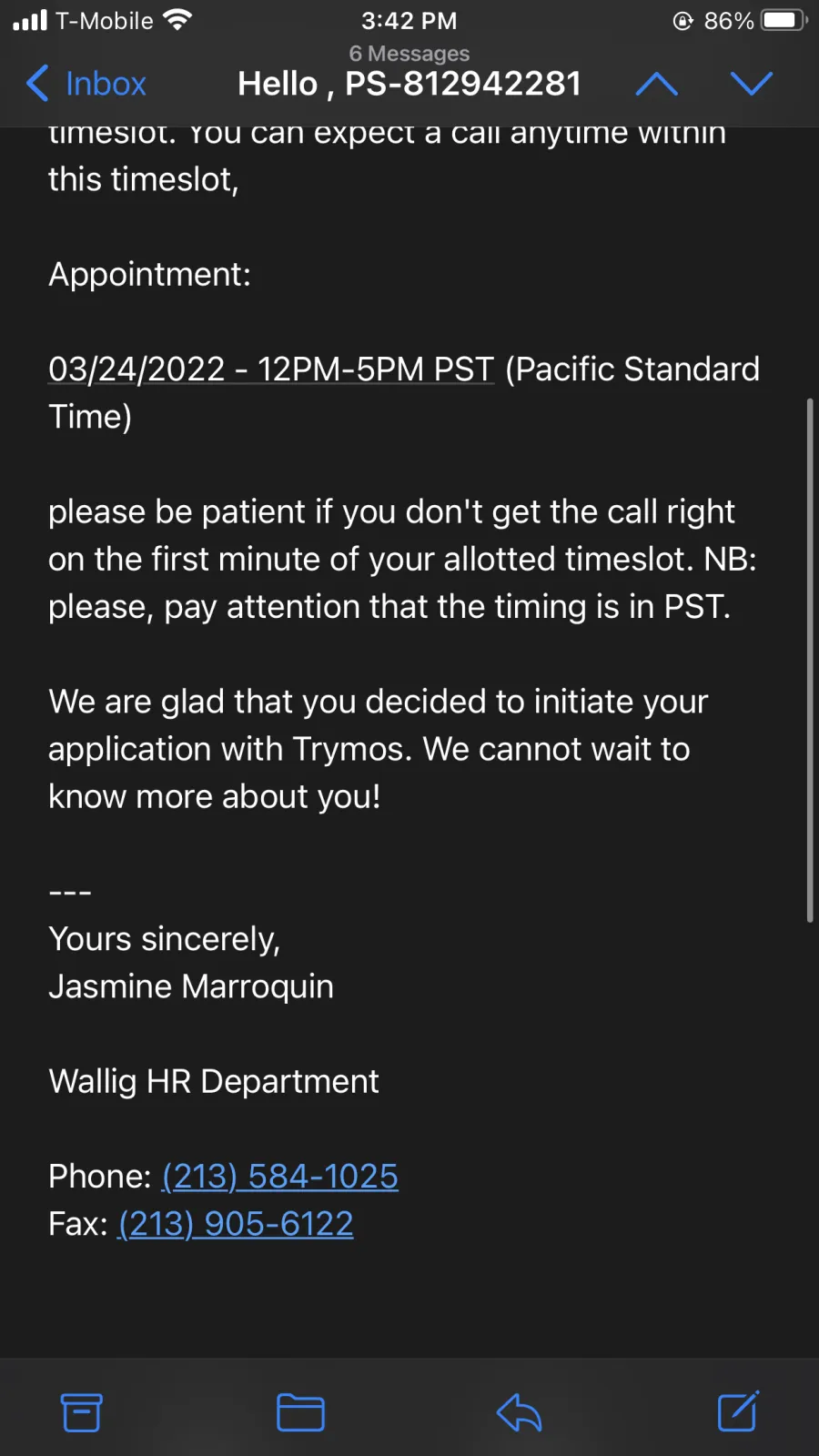The height and width of the screenshot is (1456, 819).
Task: Move message to a folder
Action: (300, 1412)
